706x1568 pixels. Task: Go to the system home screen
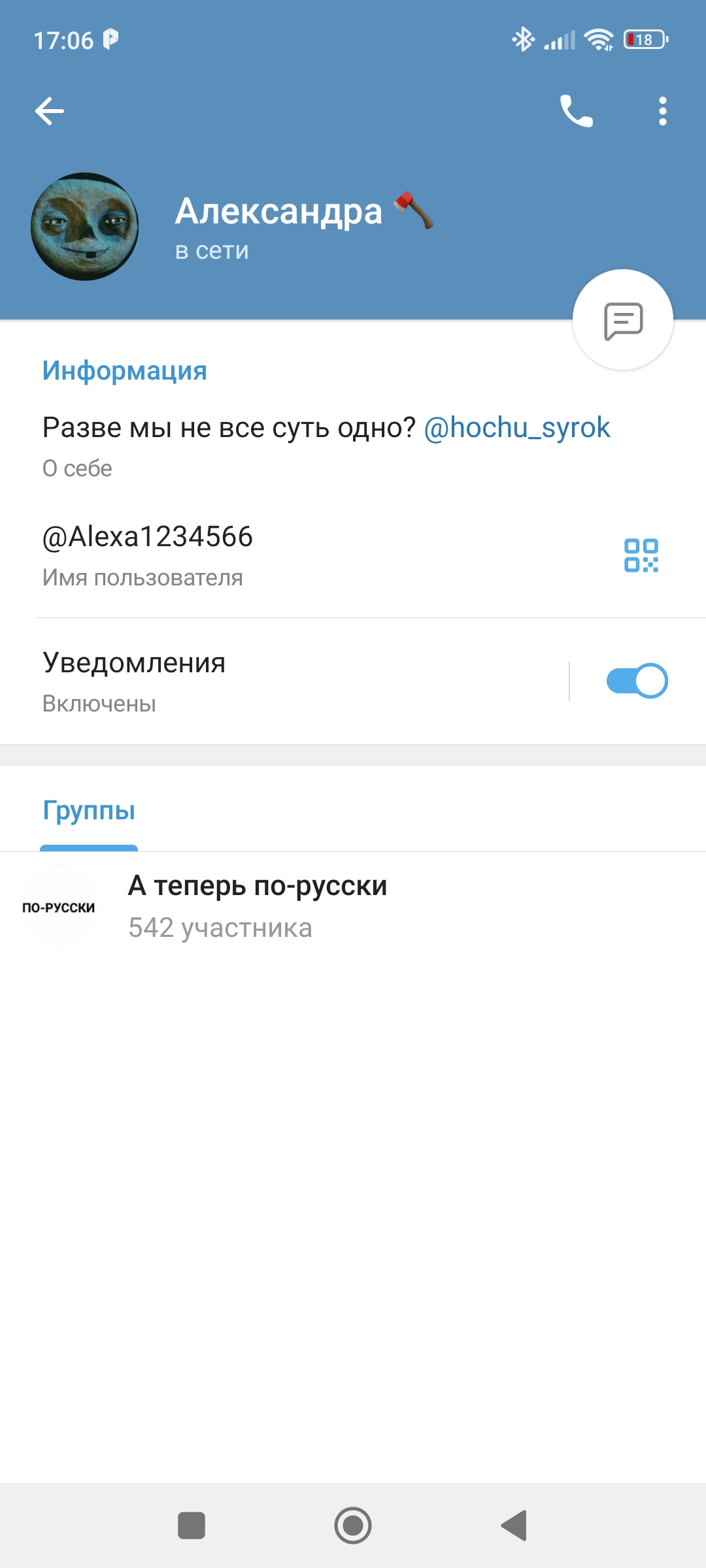(353, 1526)
